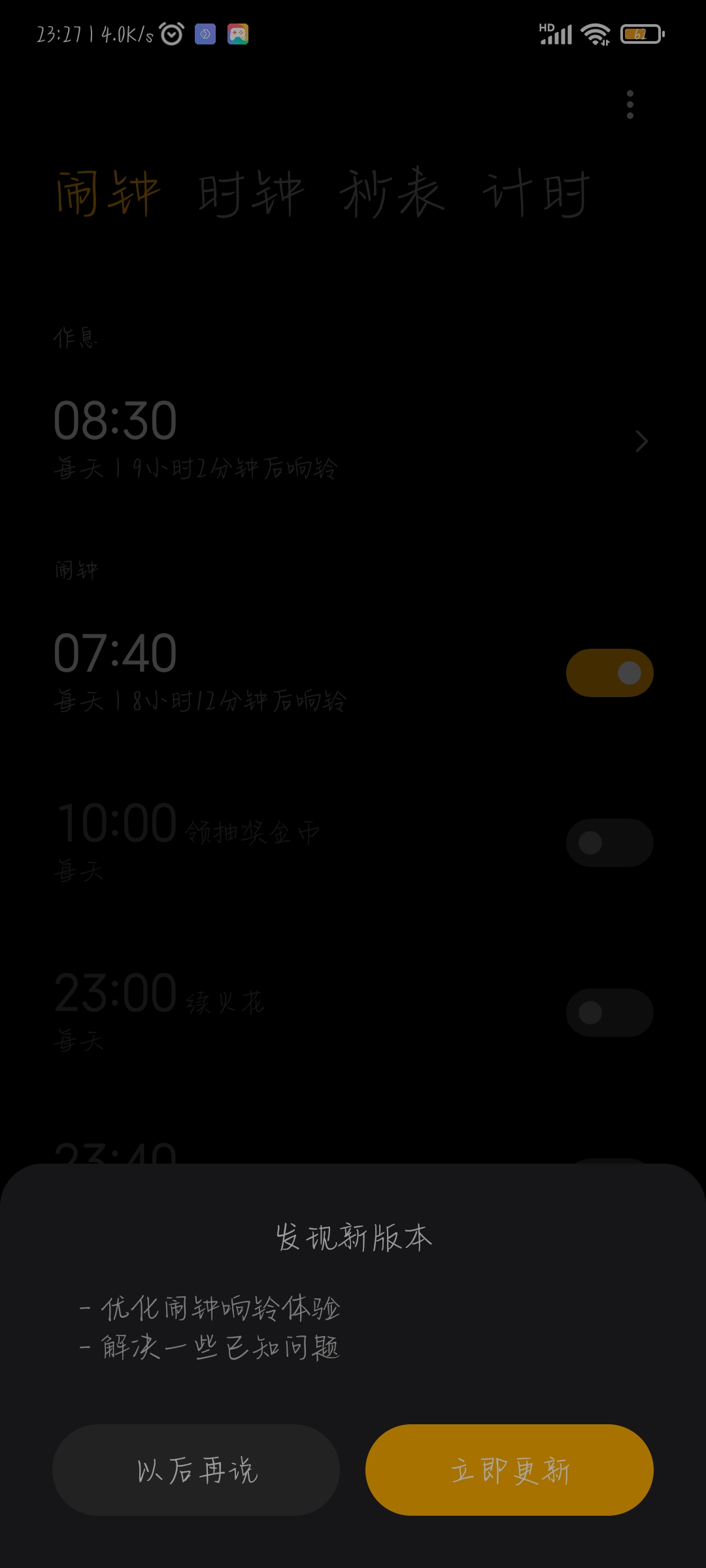Switch to the 秒表 tab

point(393,193)
